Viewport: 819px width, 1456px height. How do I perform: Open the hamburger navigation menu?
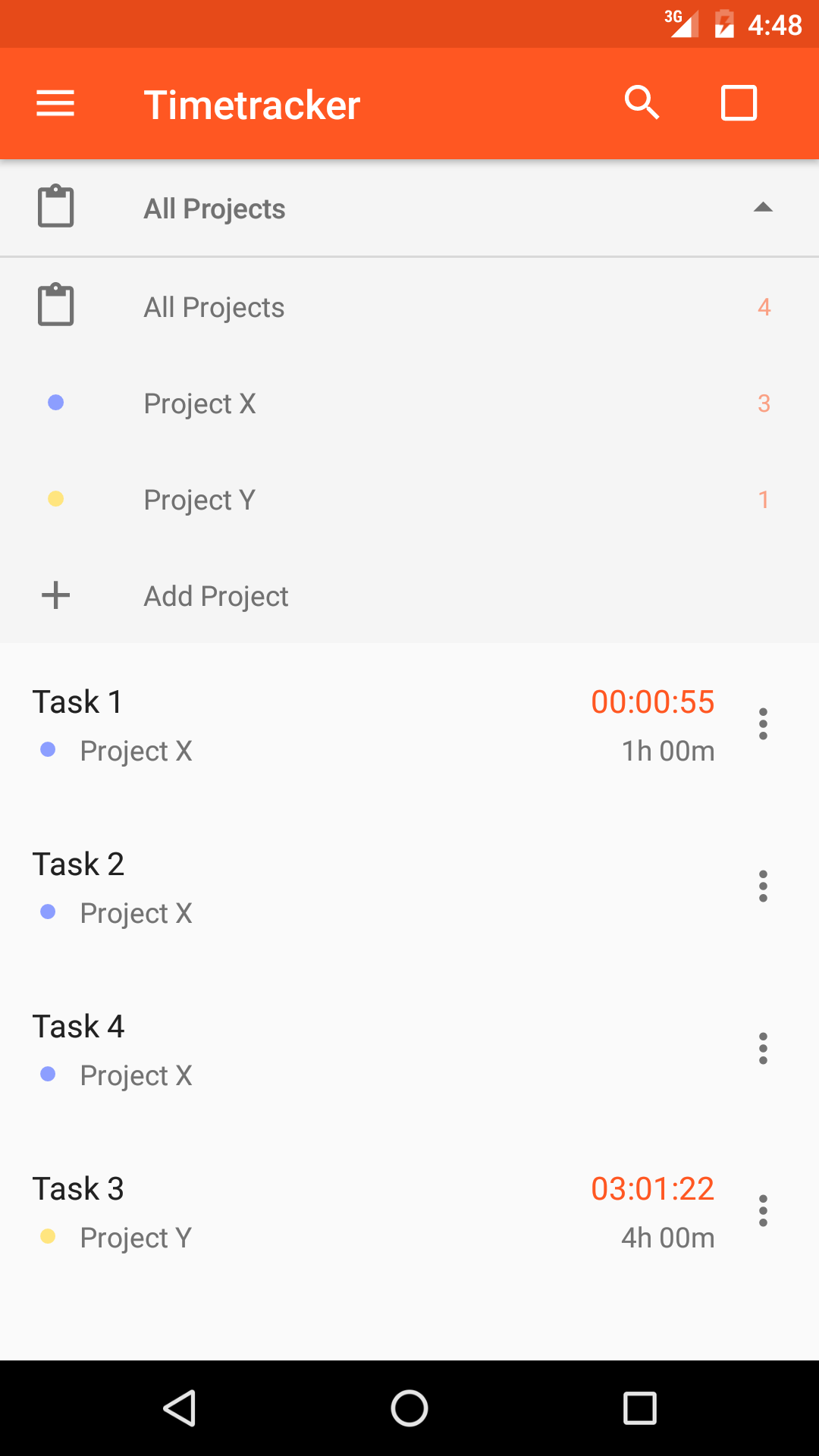tap(55, 104)
